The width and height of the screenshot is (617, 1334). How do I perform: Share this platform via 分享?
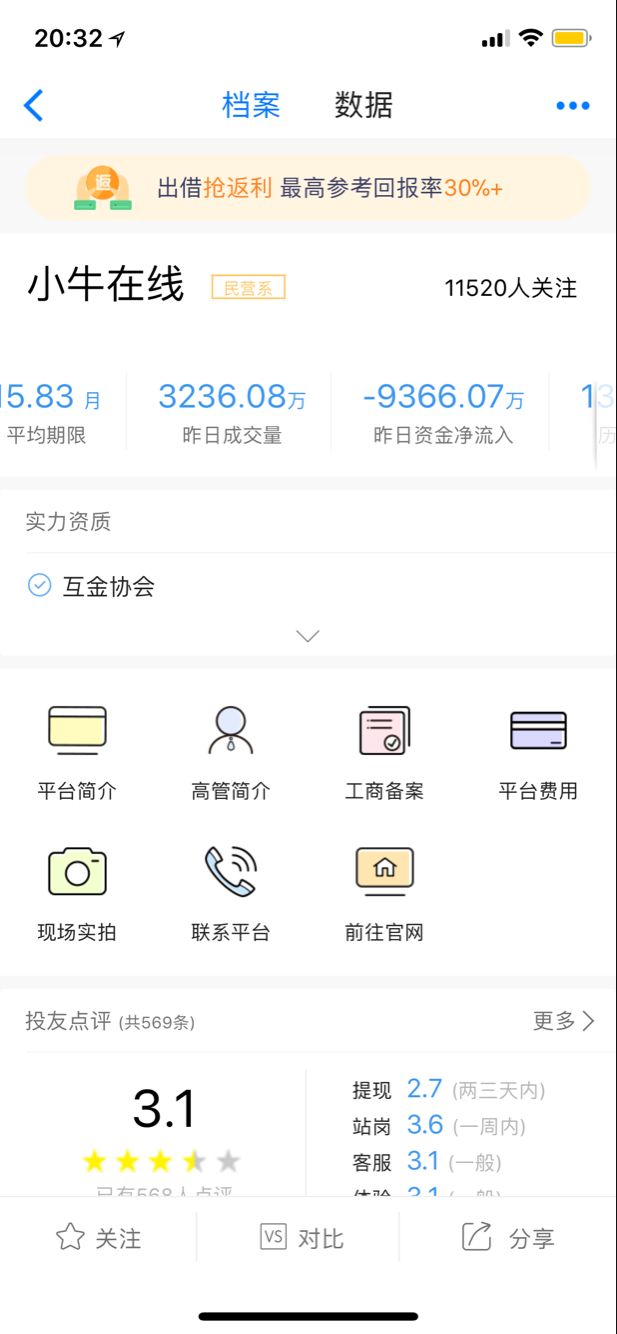[x=508, y=1238]
